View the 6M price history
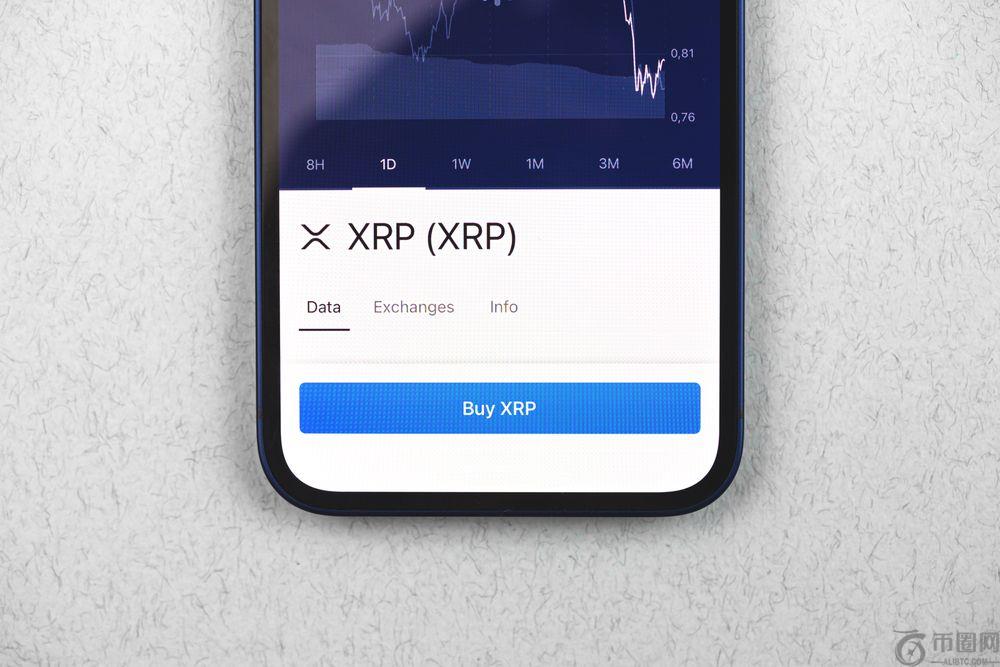Screen dimensions: 1000x667 pyautogui.click(x=682, y=164)
